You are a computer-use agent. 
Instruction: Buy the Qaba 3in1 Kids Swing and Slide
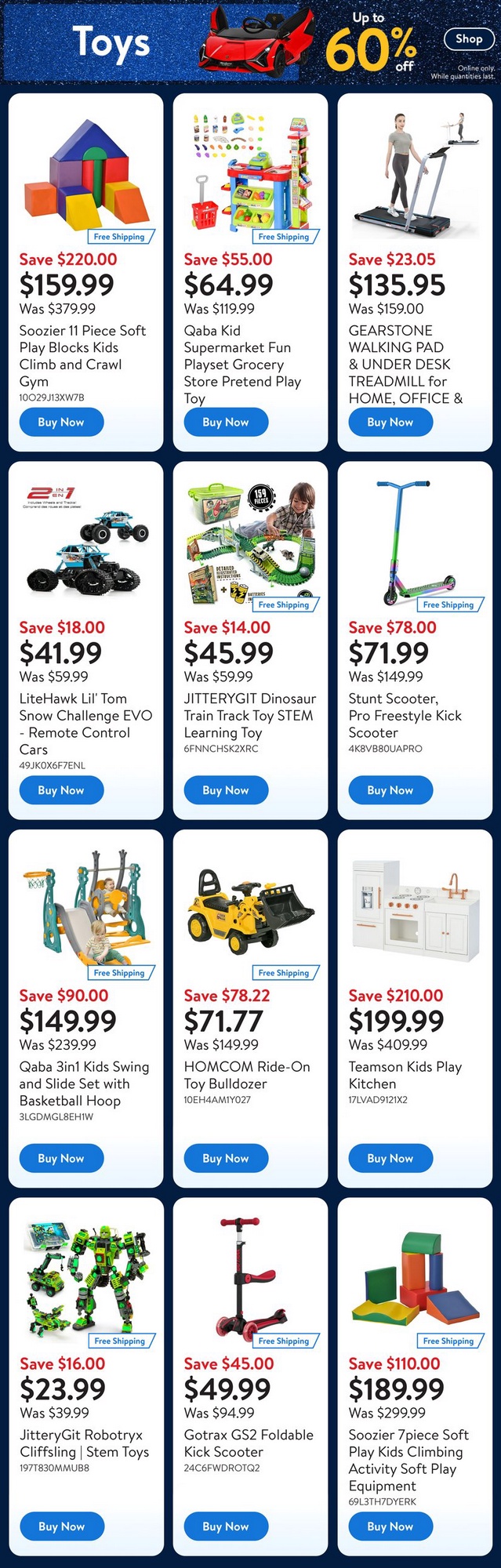[x=61, y=1159]
